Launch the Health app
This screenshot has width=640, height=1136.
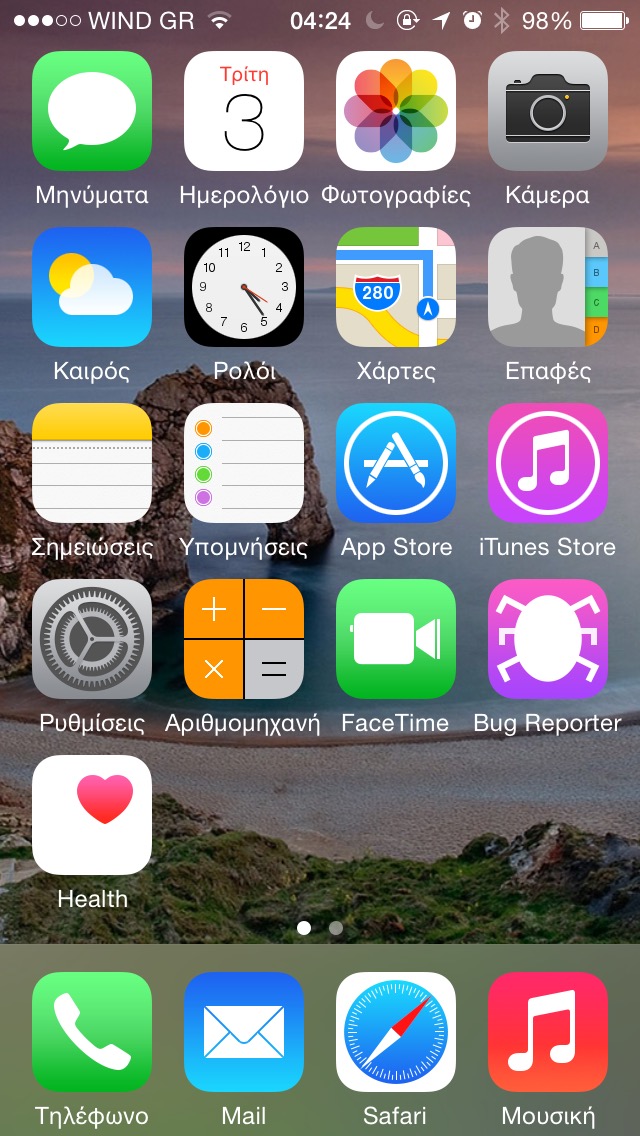[92, 815]
